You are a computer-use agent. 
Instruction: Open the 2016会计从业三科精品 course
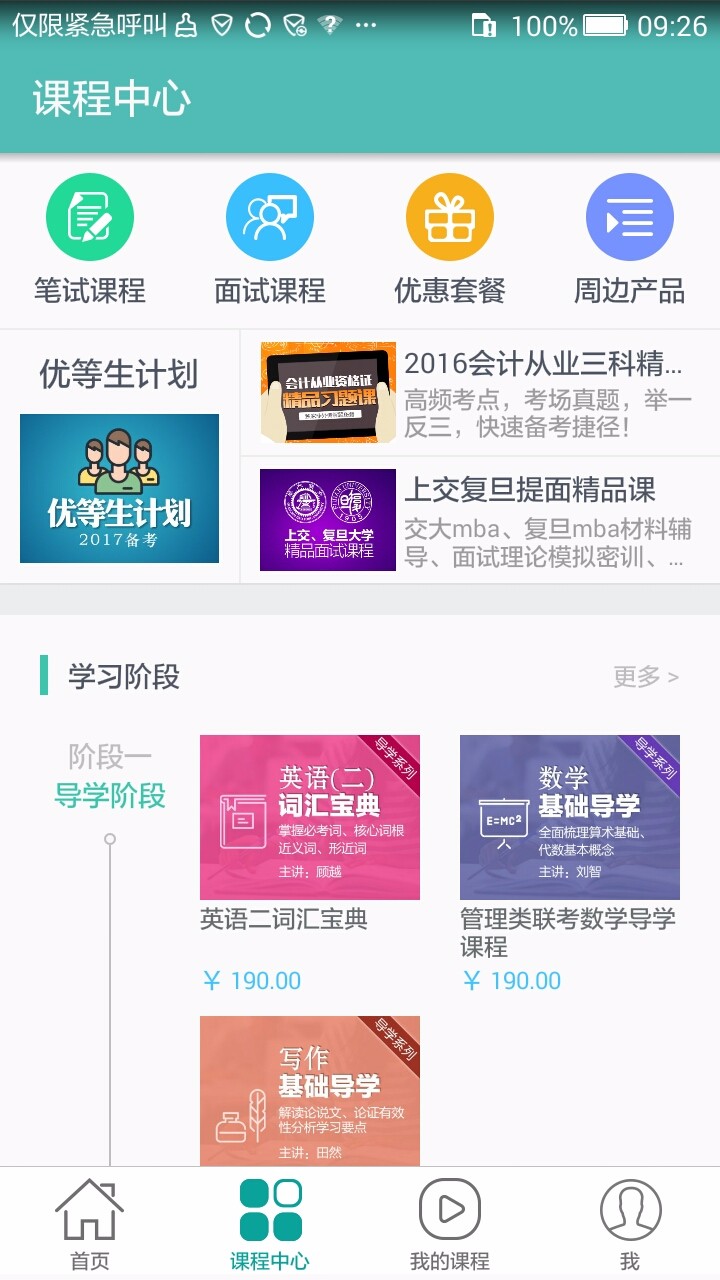(x=480, y=392)
